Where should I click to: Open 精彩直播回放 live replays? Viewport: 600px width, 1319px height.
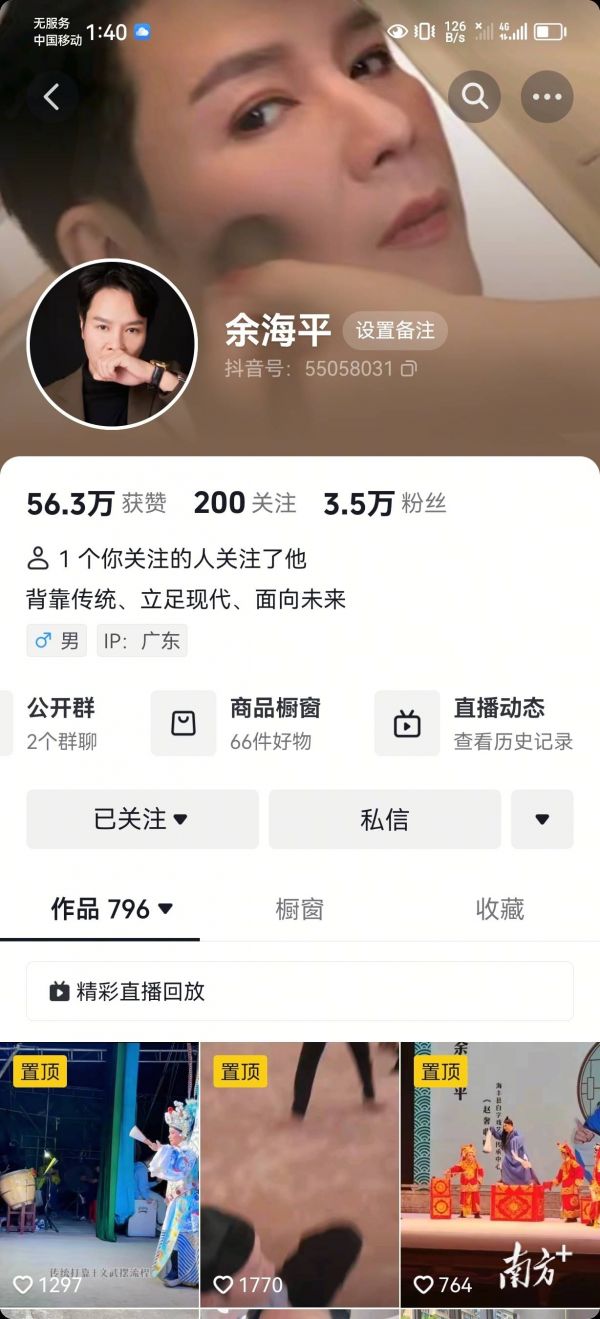(299, 991)
